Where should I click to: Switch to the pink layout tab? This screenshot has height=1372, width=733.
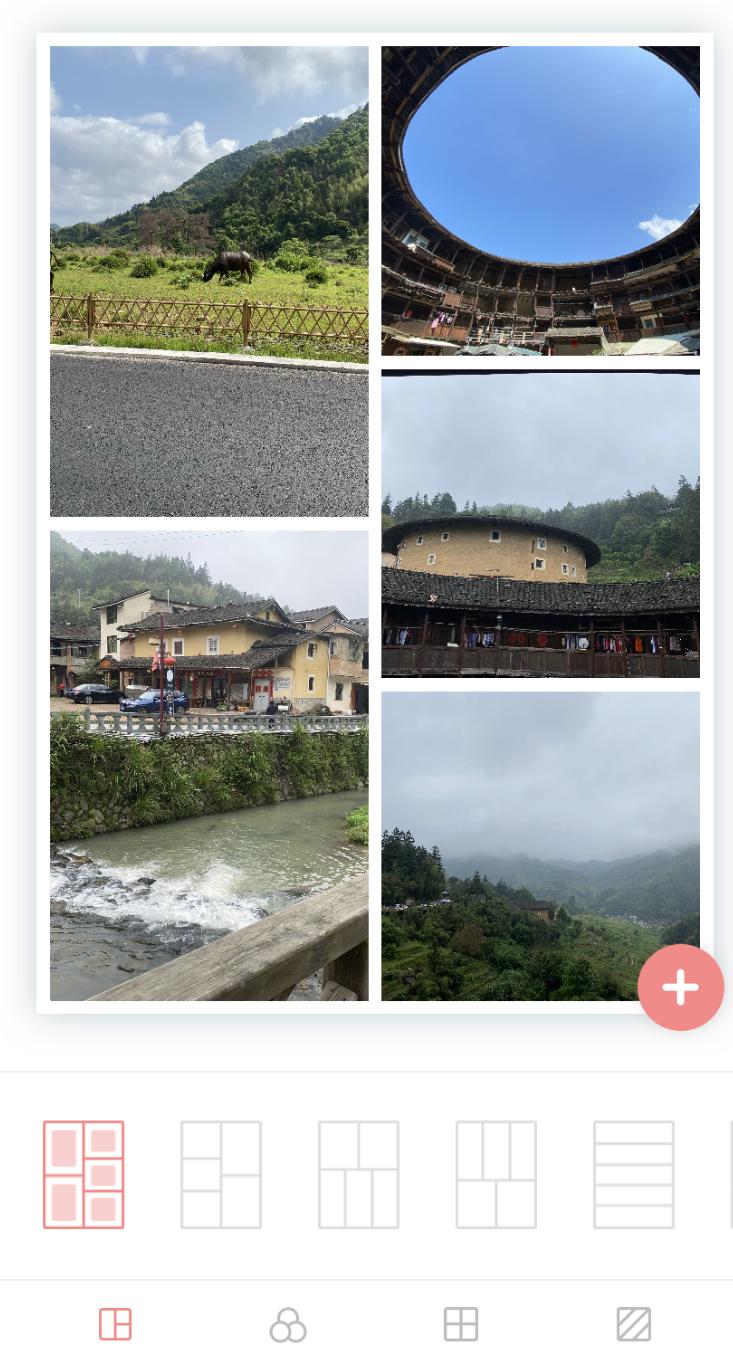tap(115, 1324)
